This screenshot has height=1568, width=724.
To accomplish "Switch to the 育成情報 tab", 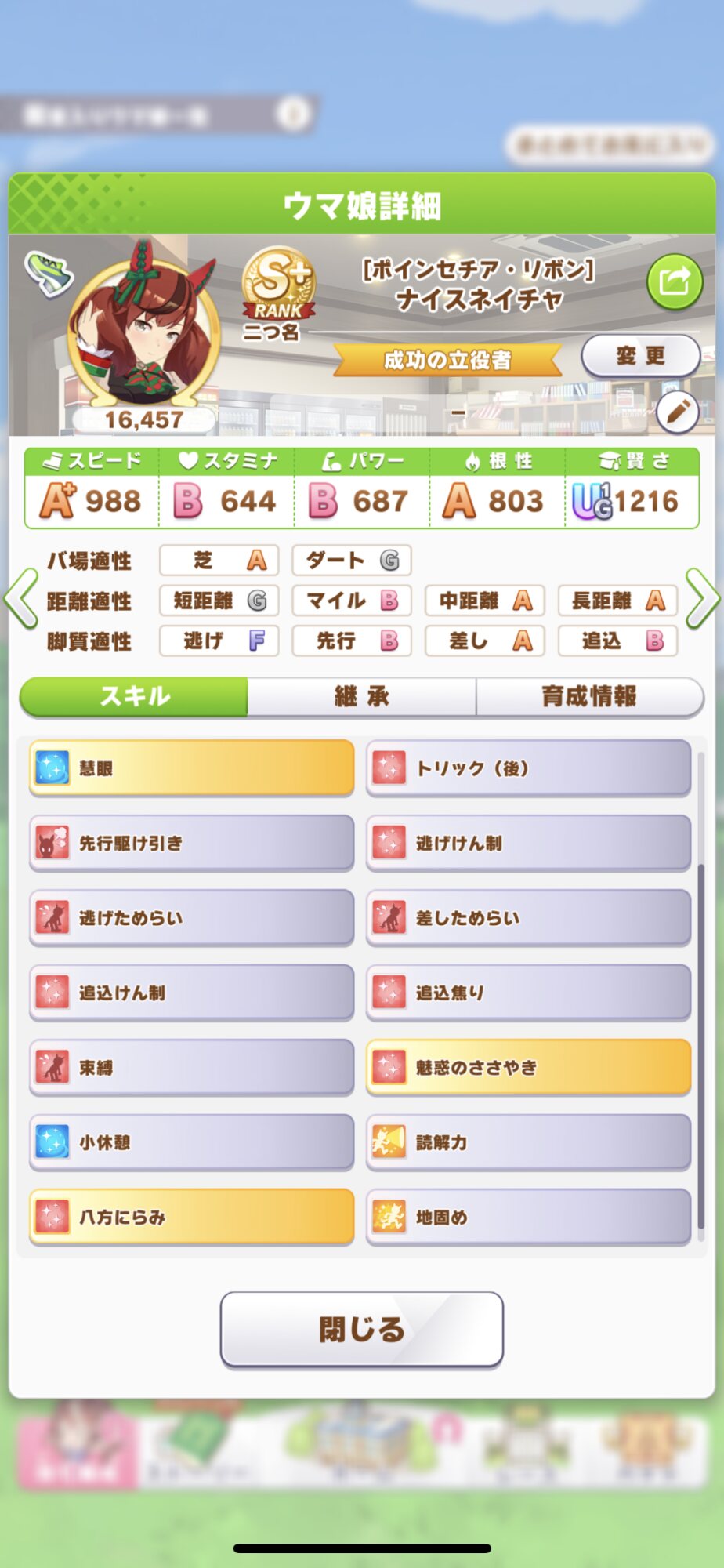I will pyautogui.click(x=589, y=696).
